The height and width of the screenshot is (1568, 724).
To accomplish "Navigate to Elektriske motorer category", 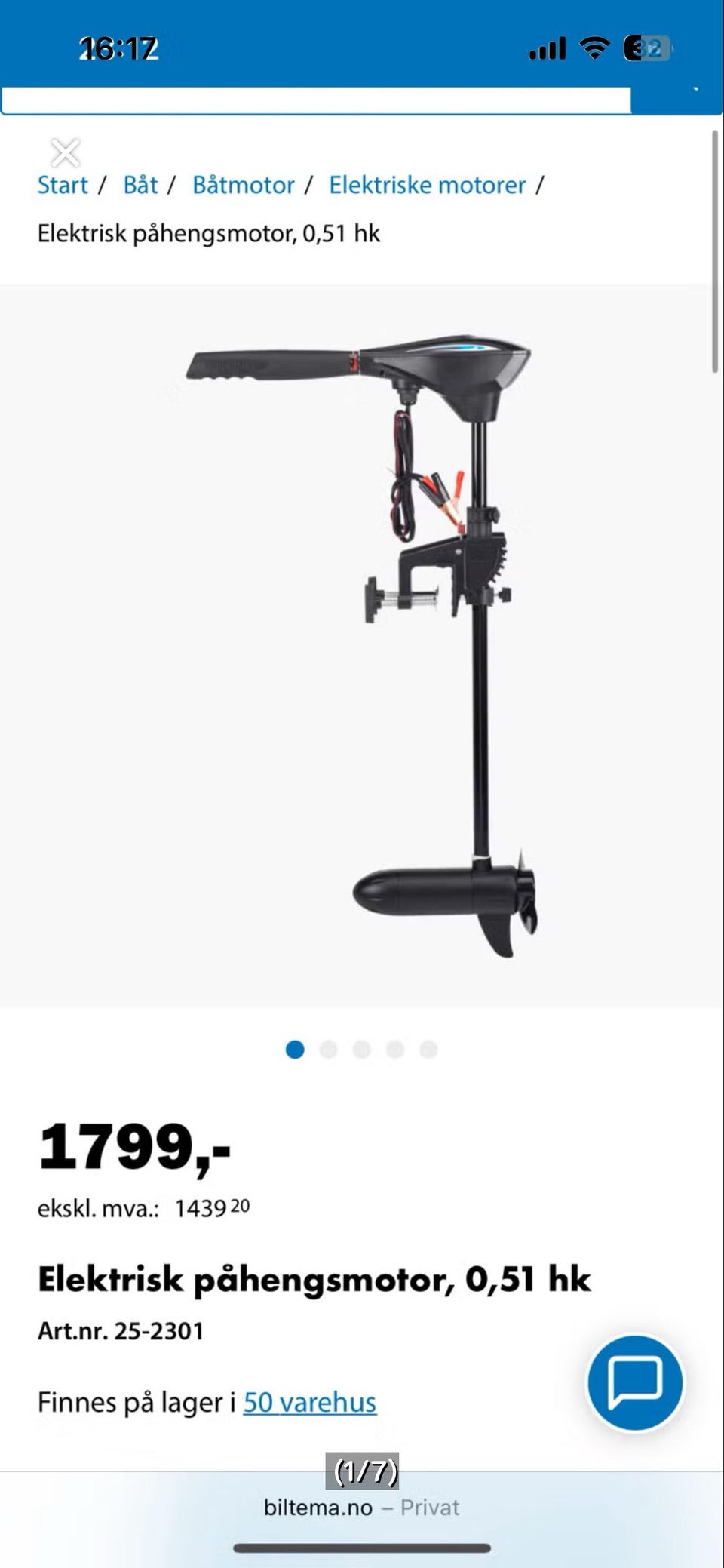I will [x=427, y=185].
